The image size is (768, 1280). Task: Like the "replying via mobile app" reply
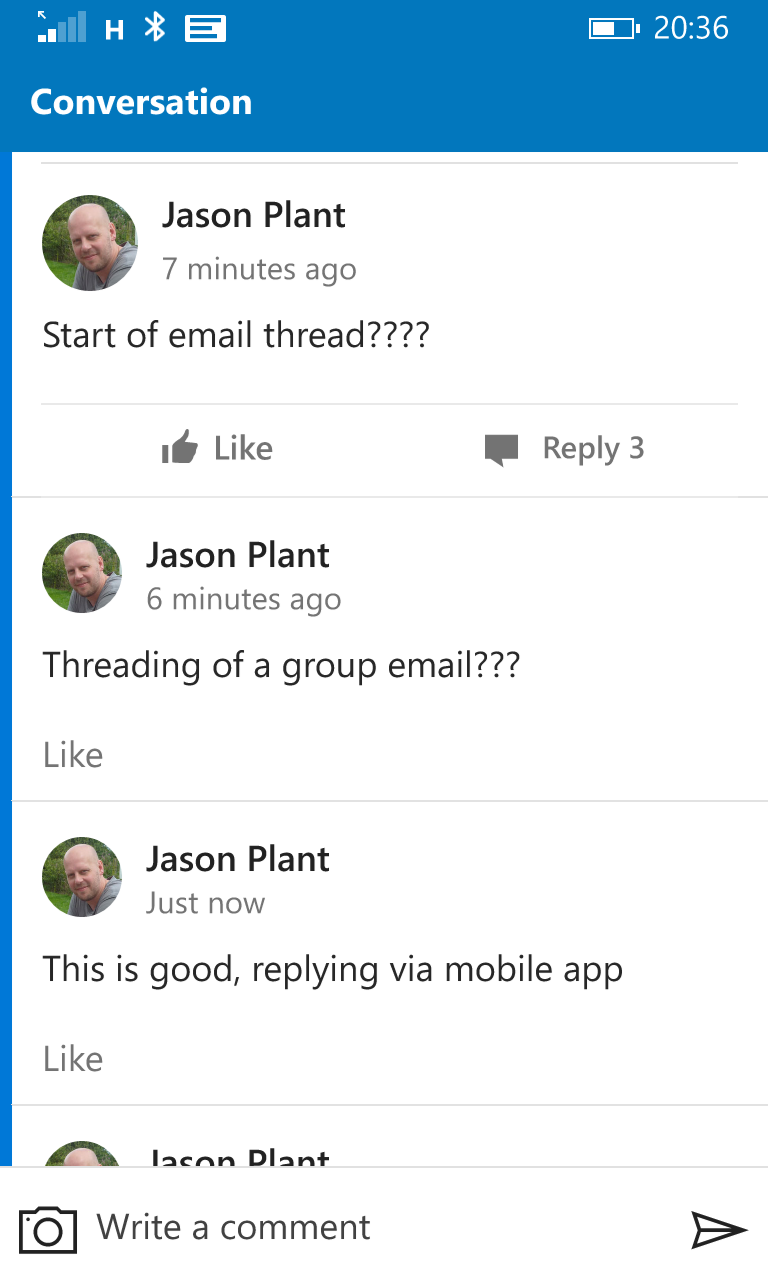[x=73, y=1059]
